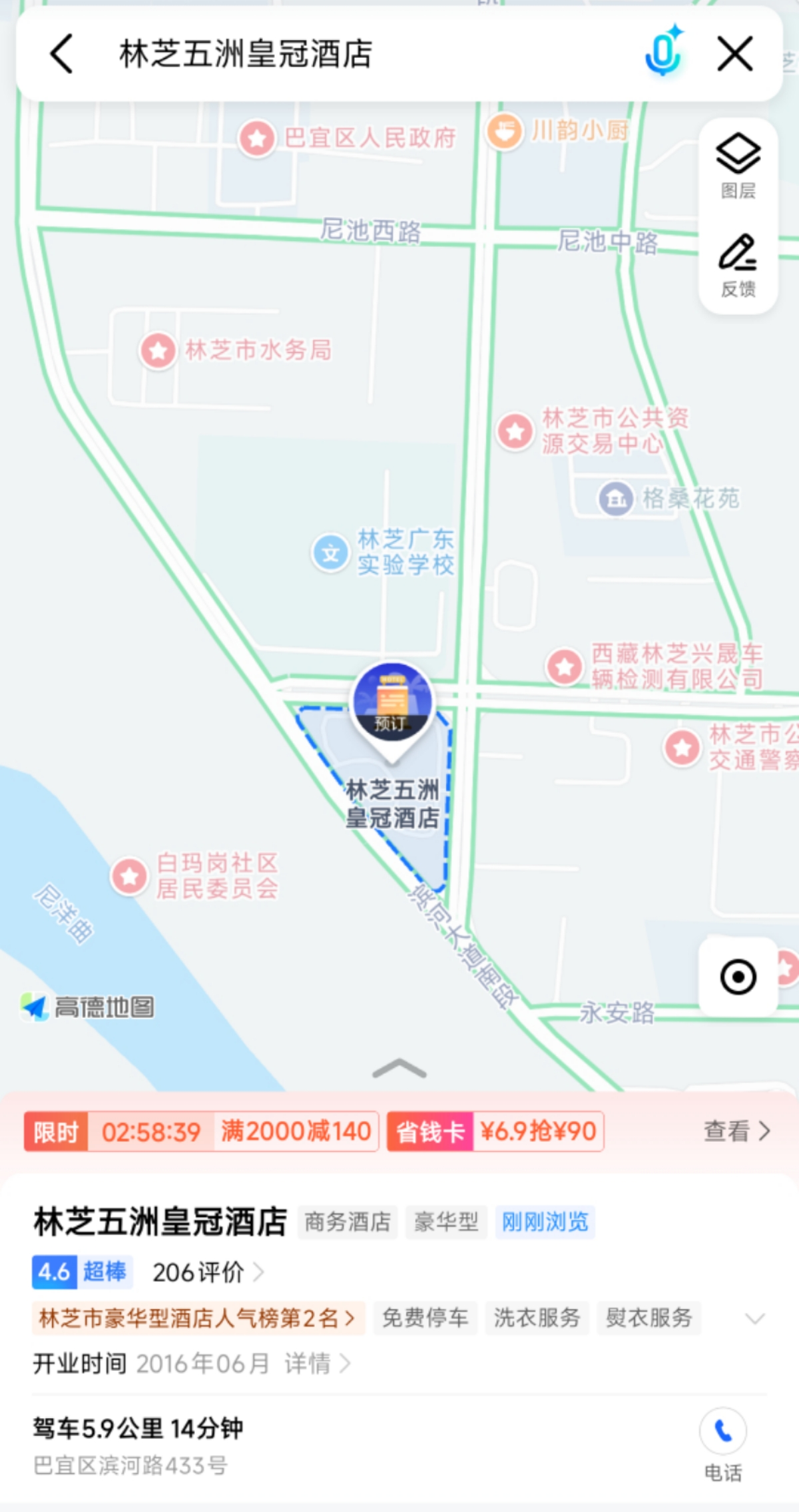Call the hotel with the 电话 button

pos(723,1443)
